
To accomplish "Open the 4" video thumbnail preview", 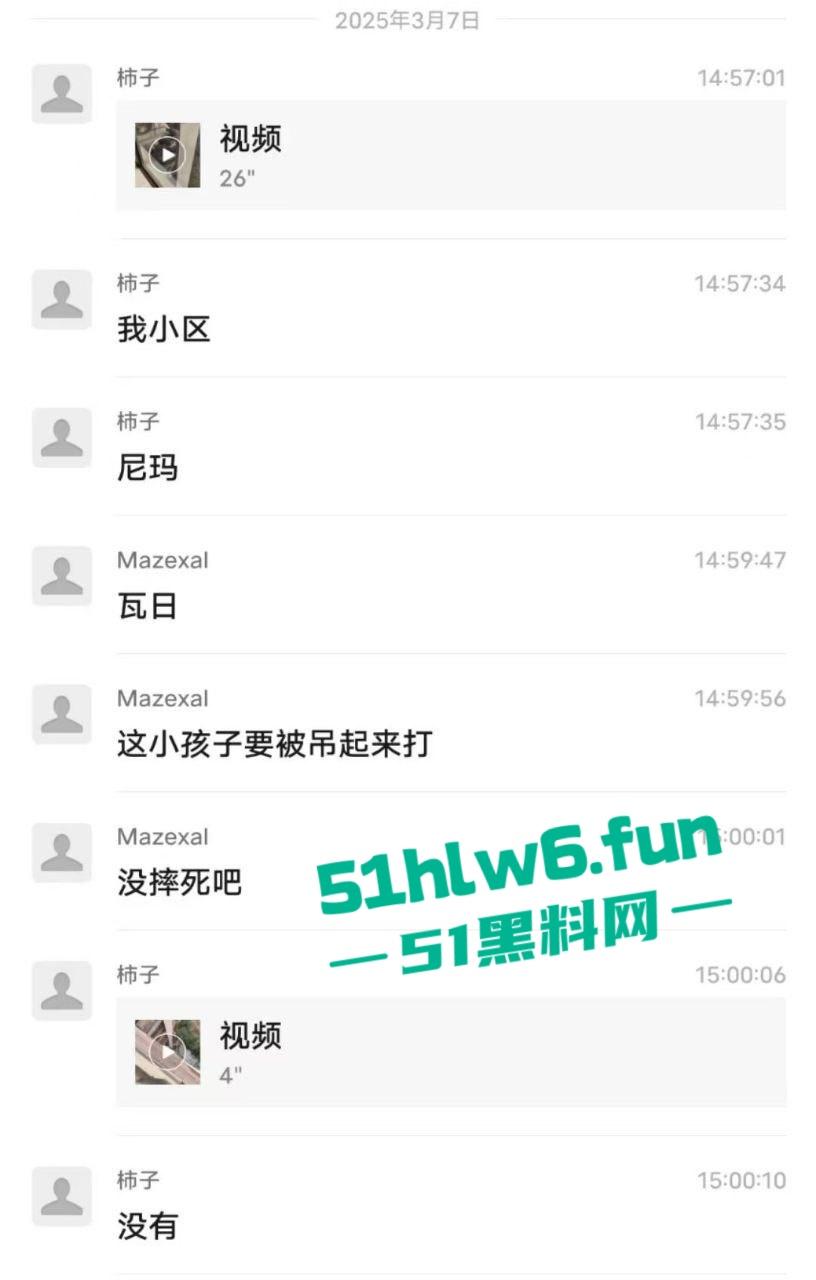I will point(167,1051).
